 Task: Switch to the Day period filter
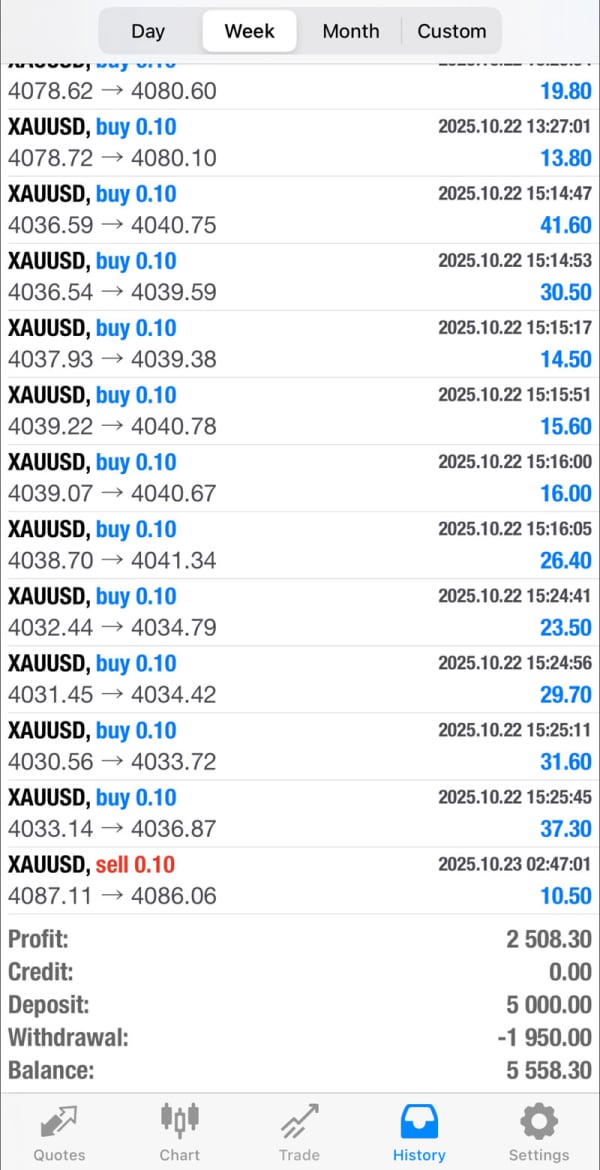point(148,31)
